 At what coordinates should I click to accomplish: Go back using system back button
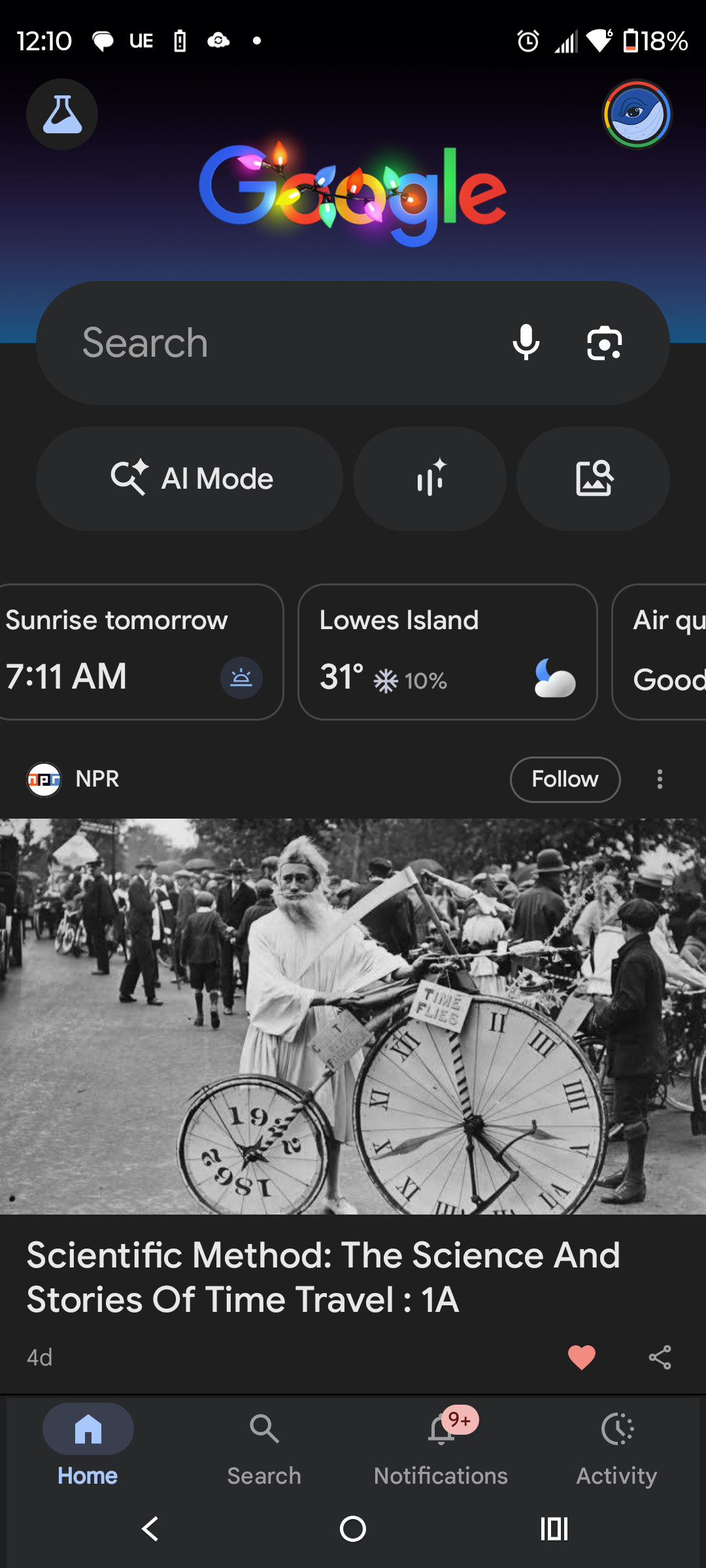tap(150, 1529)
